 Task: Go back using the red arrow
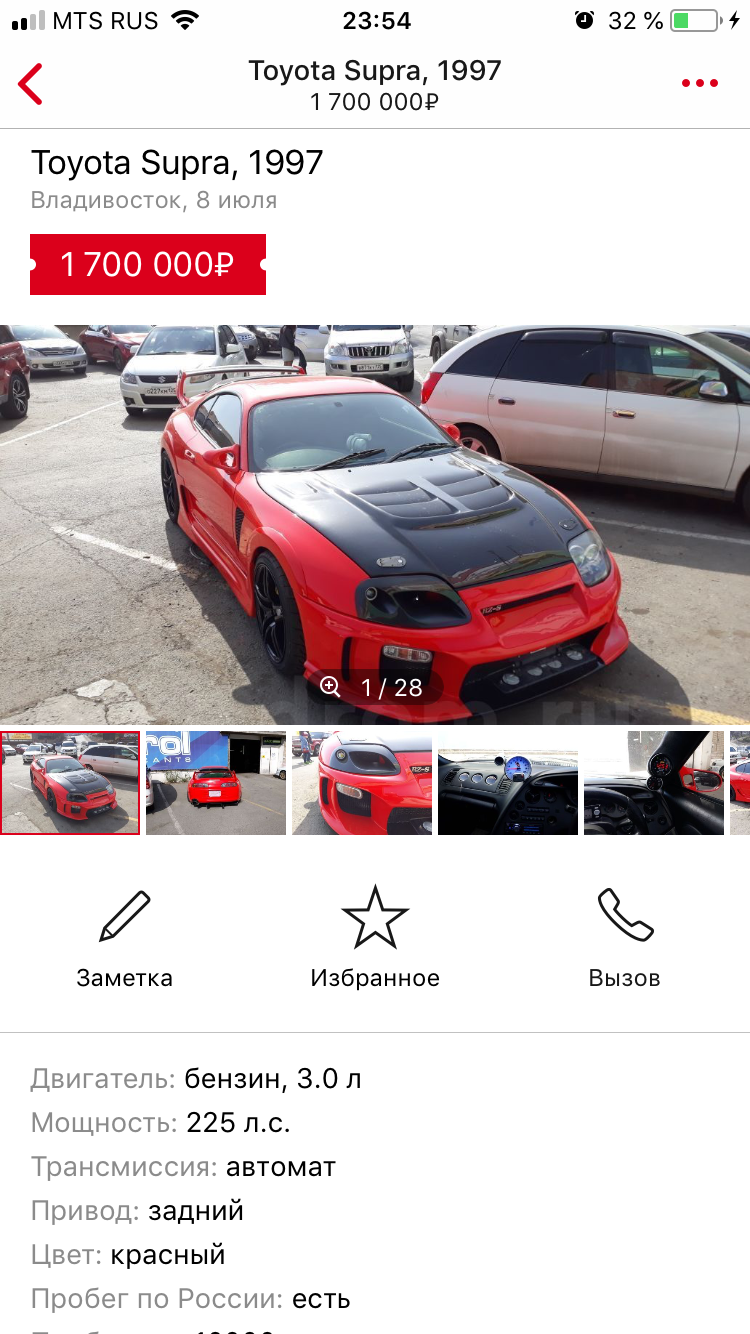[31, 84]
